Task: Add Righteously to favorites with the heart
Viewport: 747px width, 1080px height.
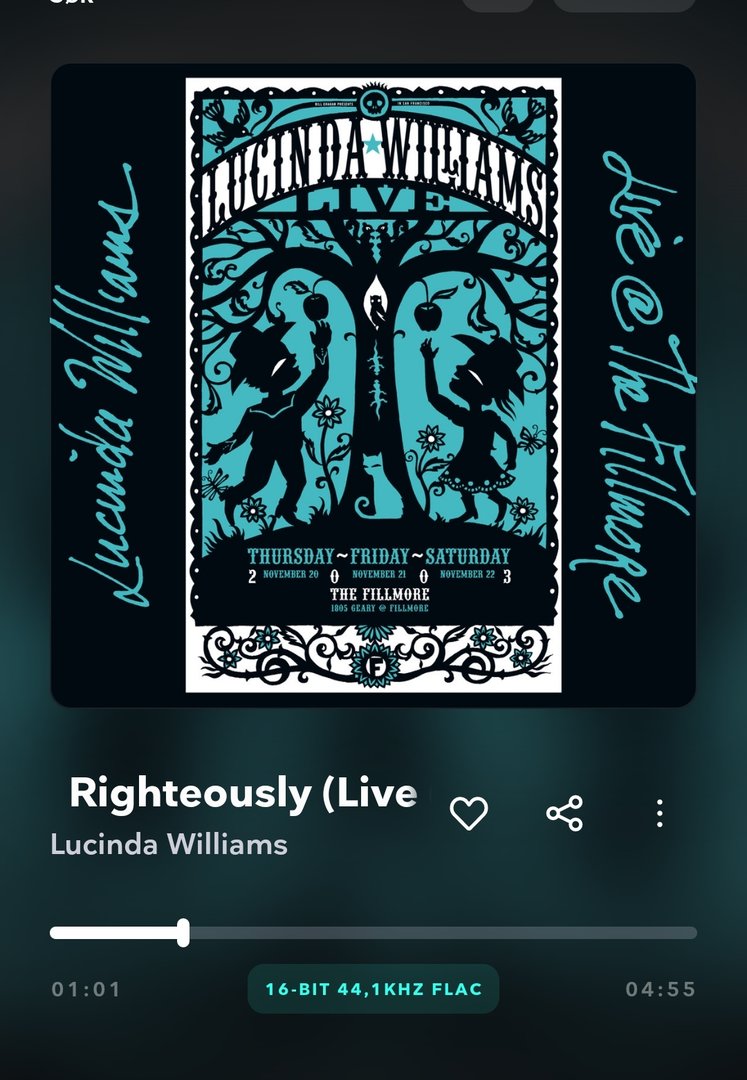Action: pos(468,813)
